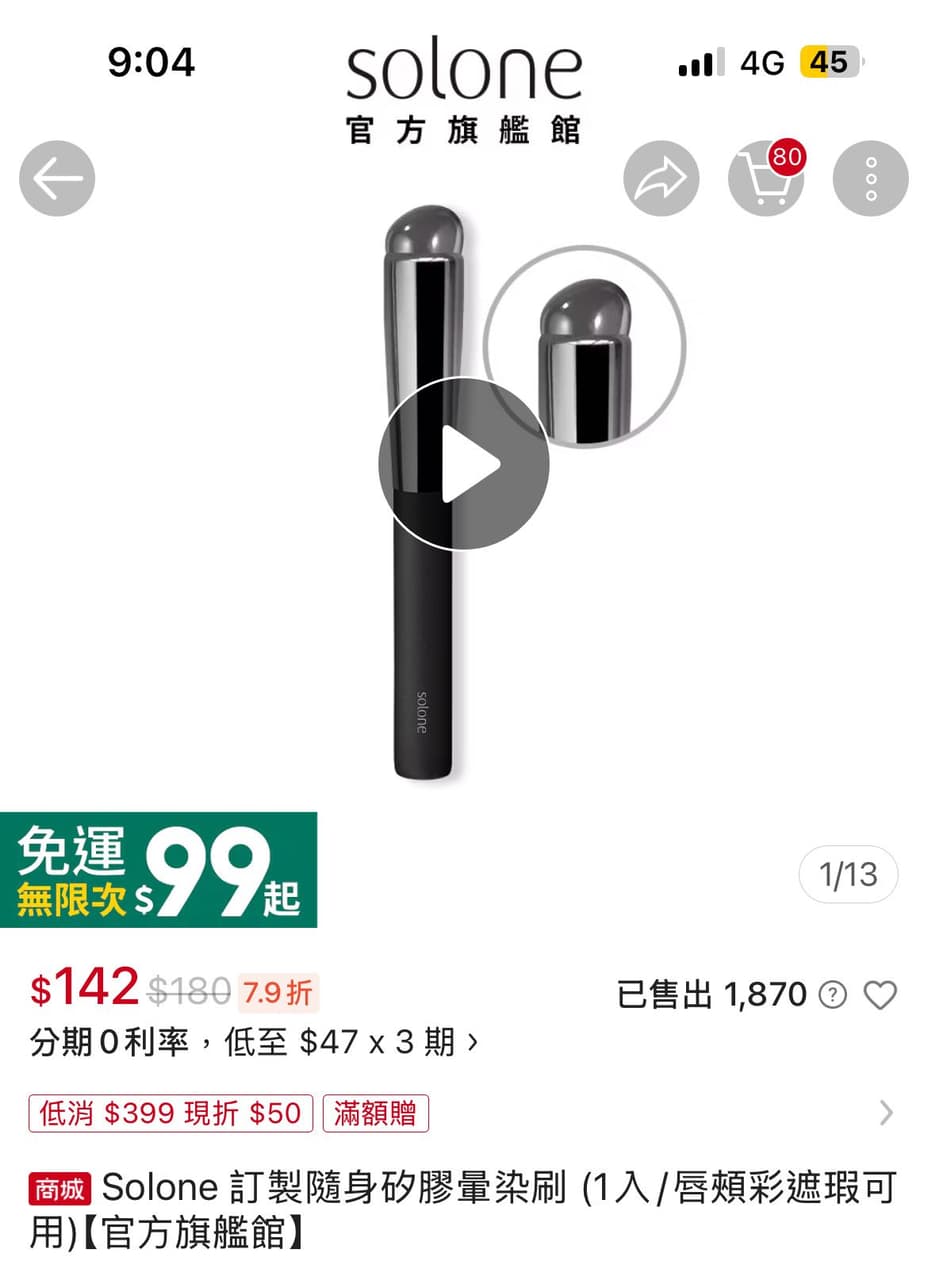
Task: Play the product video
Action: 464,464
